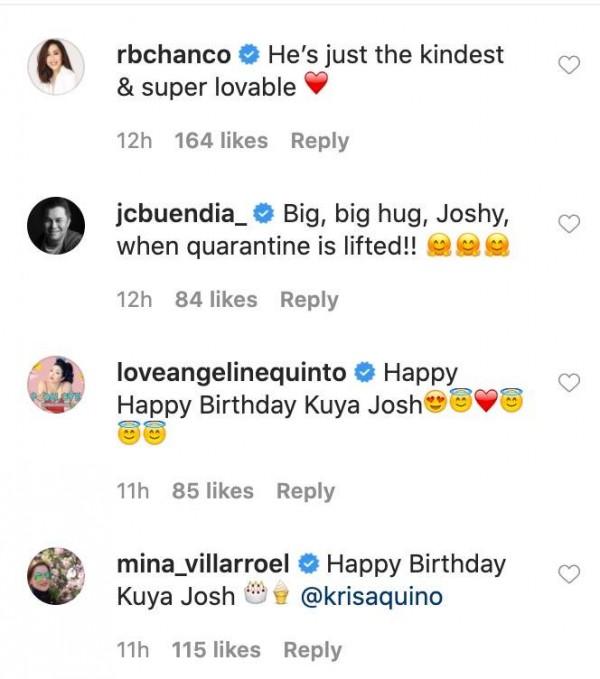The height and width of the screenshot is (679, 600).
Task: View the 115 likes on mina_villarroel's comment
Action: pos(218,650)
